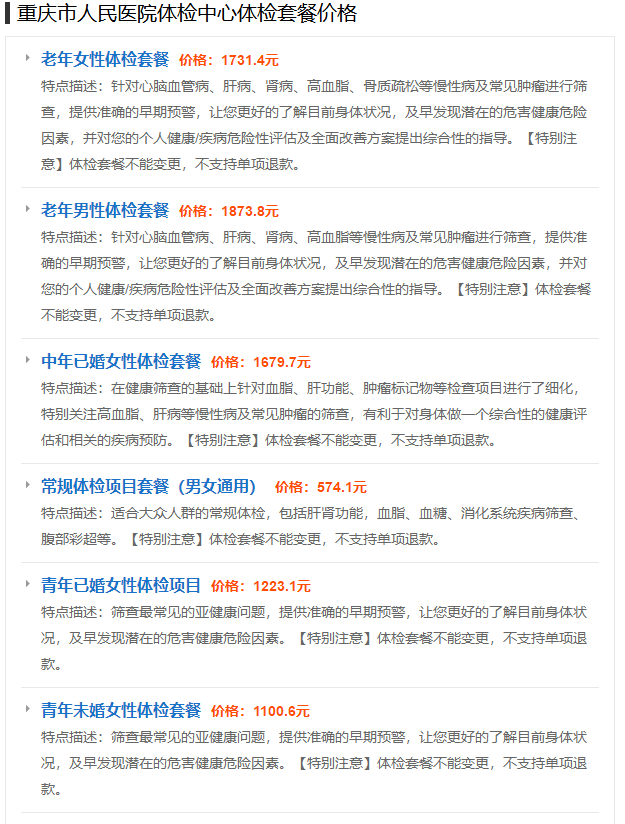Select 常规体检项目套餐(男女通用)
The image size is (625, 824).
pos(148,486)
